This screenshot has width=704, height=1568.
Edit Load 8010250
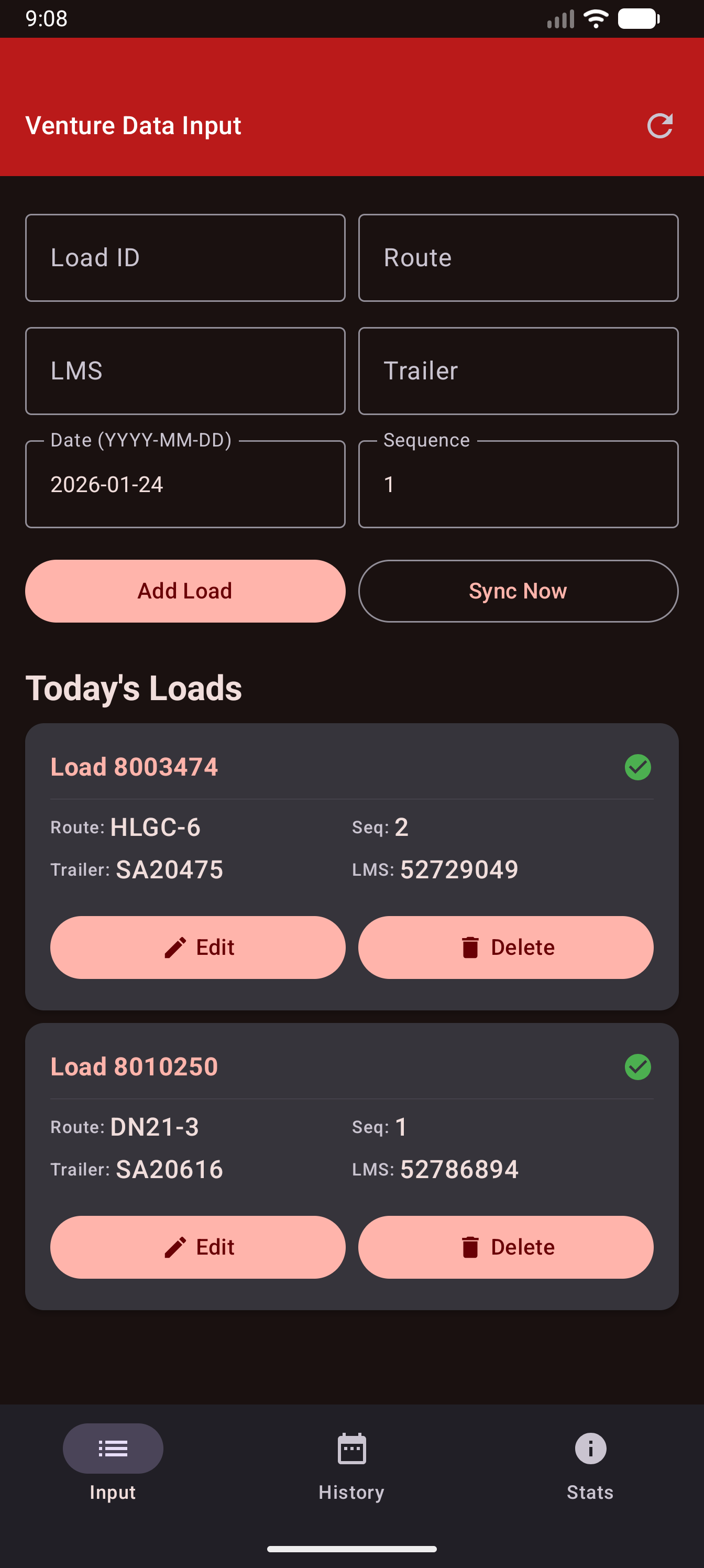pos(197,1247)
